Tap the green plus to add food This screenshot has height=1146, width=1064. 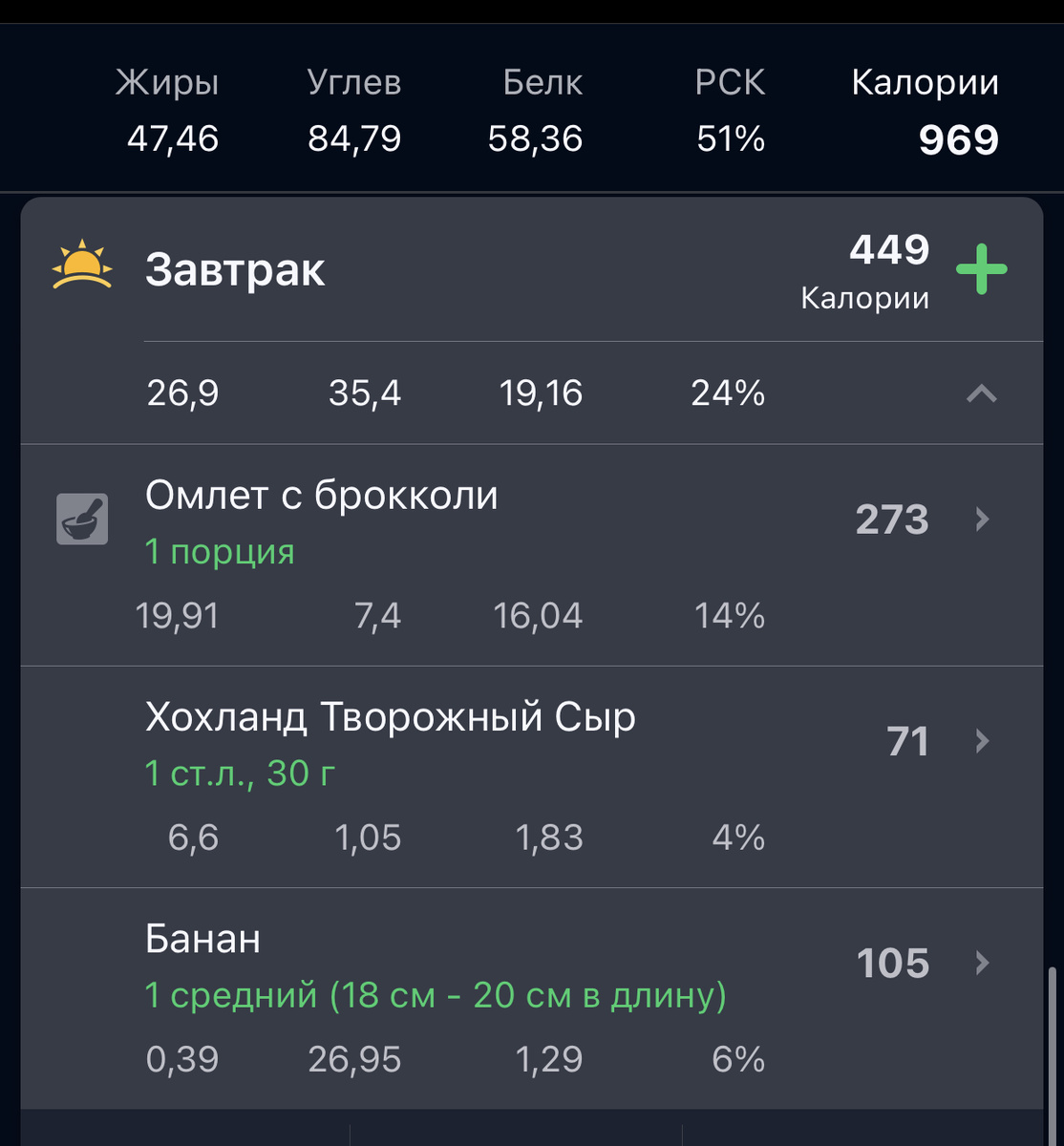982,269
